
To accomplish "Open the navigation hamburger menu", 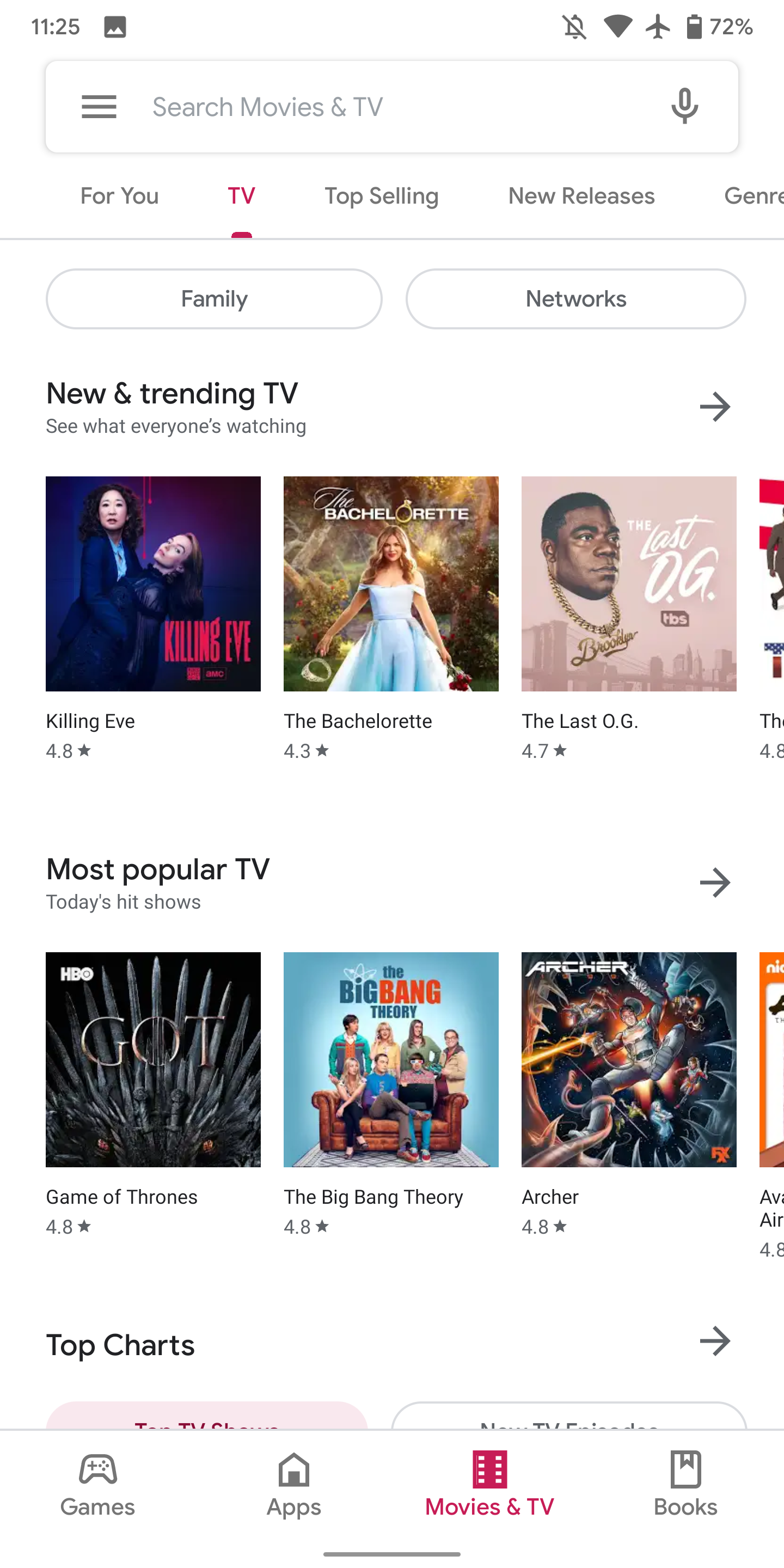I will coord(98,106).
